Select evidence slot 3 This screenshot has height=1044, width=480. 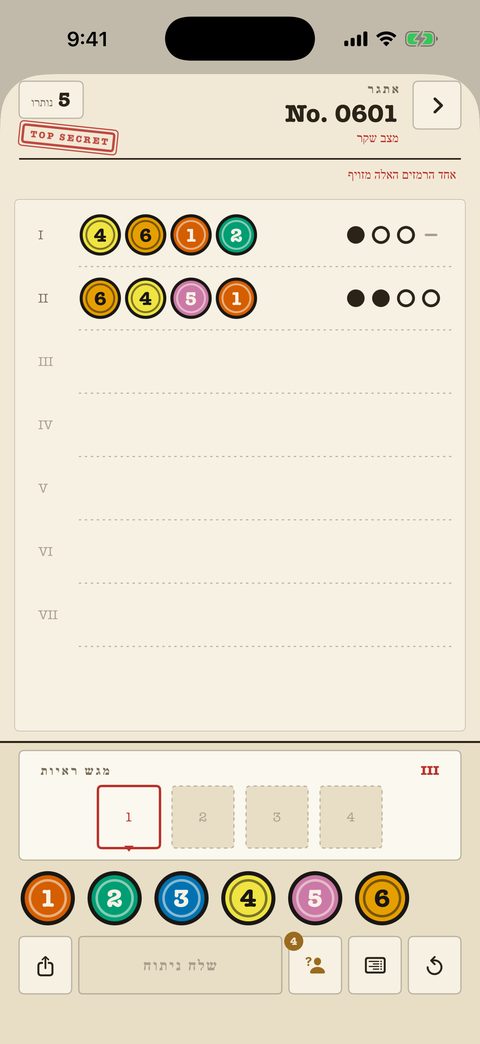[x=277, y=817]
